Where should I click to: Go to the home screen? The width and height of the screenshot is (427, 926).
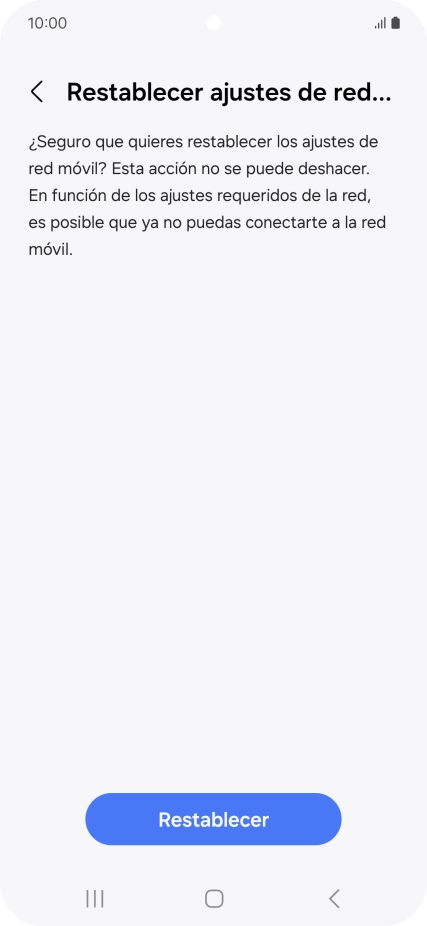pos(214,899)
